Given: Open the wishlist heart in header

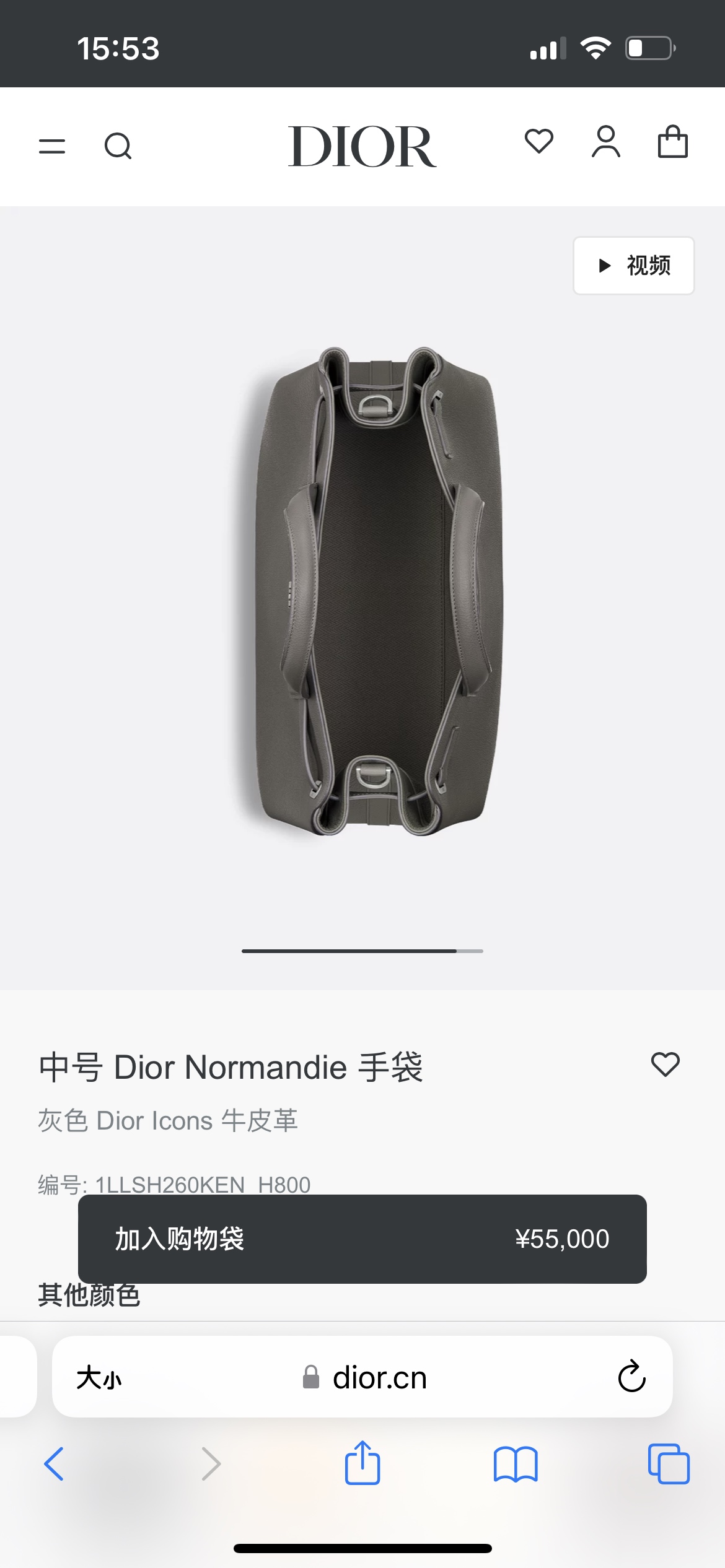Looking at the screenshot, I should [538, 142].
